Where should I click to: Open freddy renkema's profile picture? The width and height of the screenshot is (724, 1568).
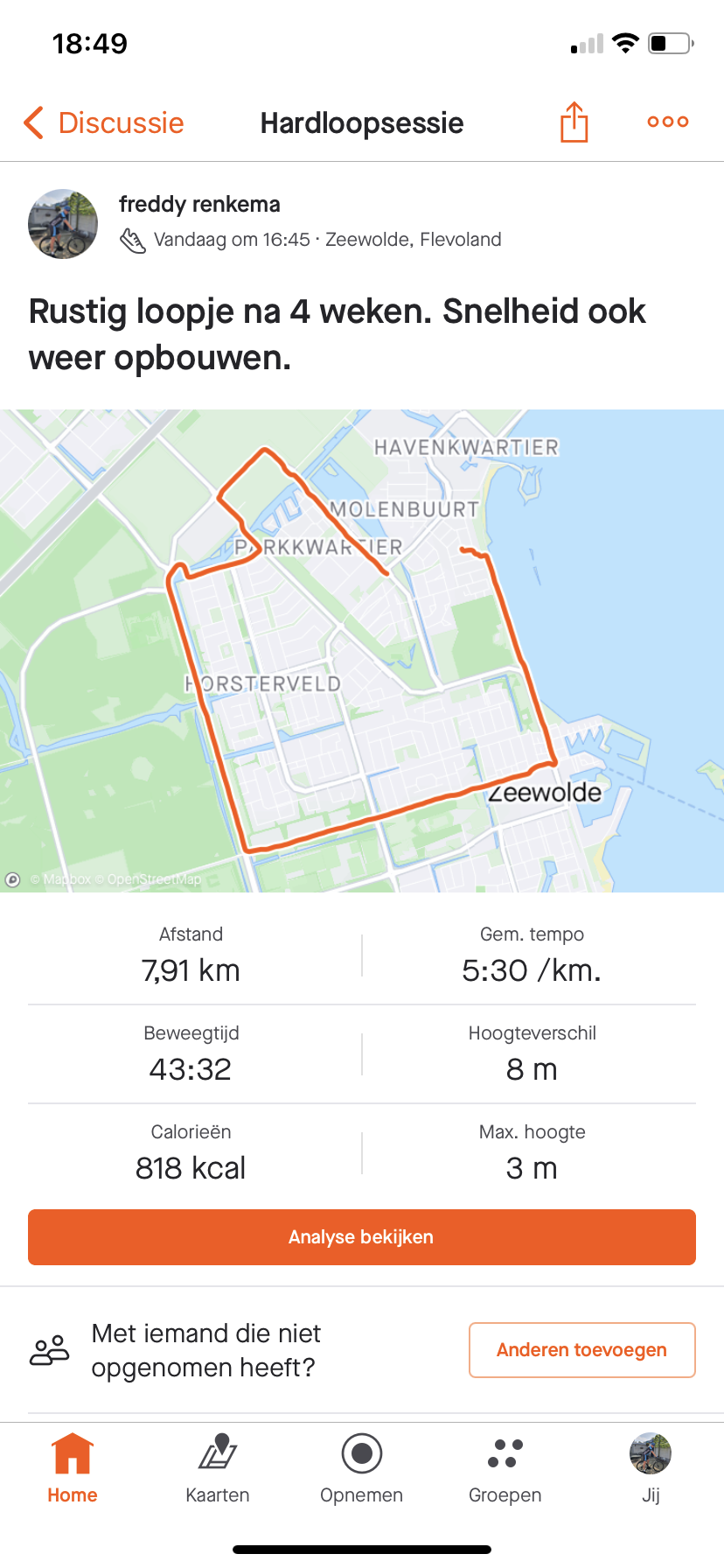point(63,224)
